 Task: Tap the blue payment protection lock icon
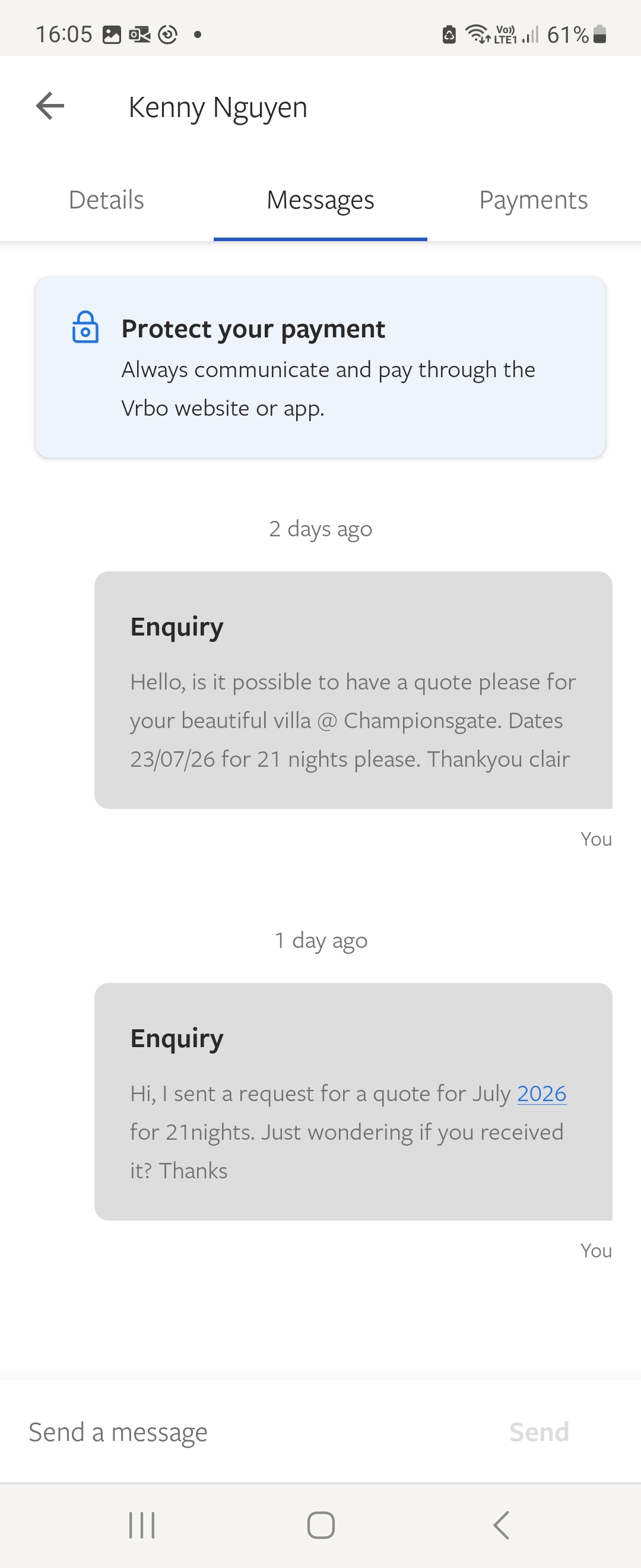pyautogui.click(x=85, y=327)
